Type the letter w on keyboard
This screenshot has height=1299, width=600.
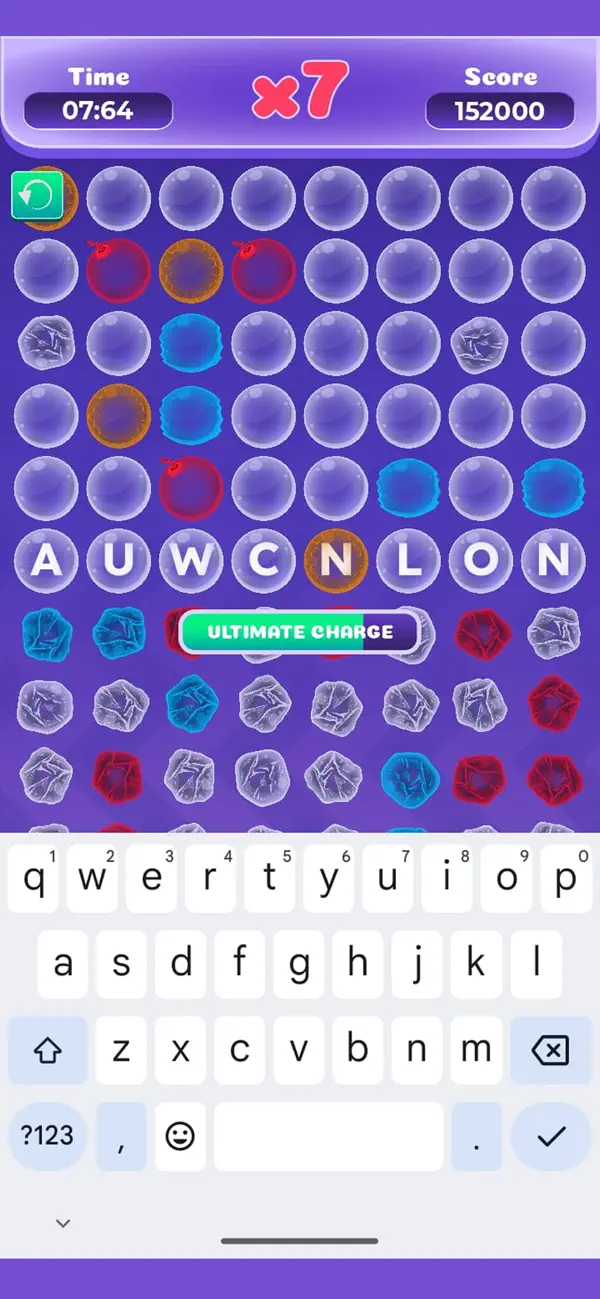pos(93,879)
